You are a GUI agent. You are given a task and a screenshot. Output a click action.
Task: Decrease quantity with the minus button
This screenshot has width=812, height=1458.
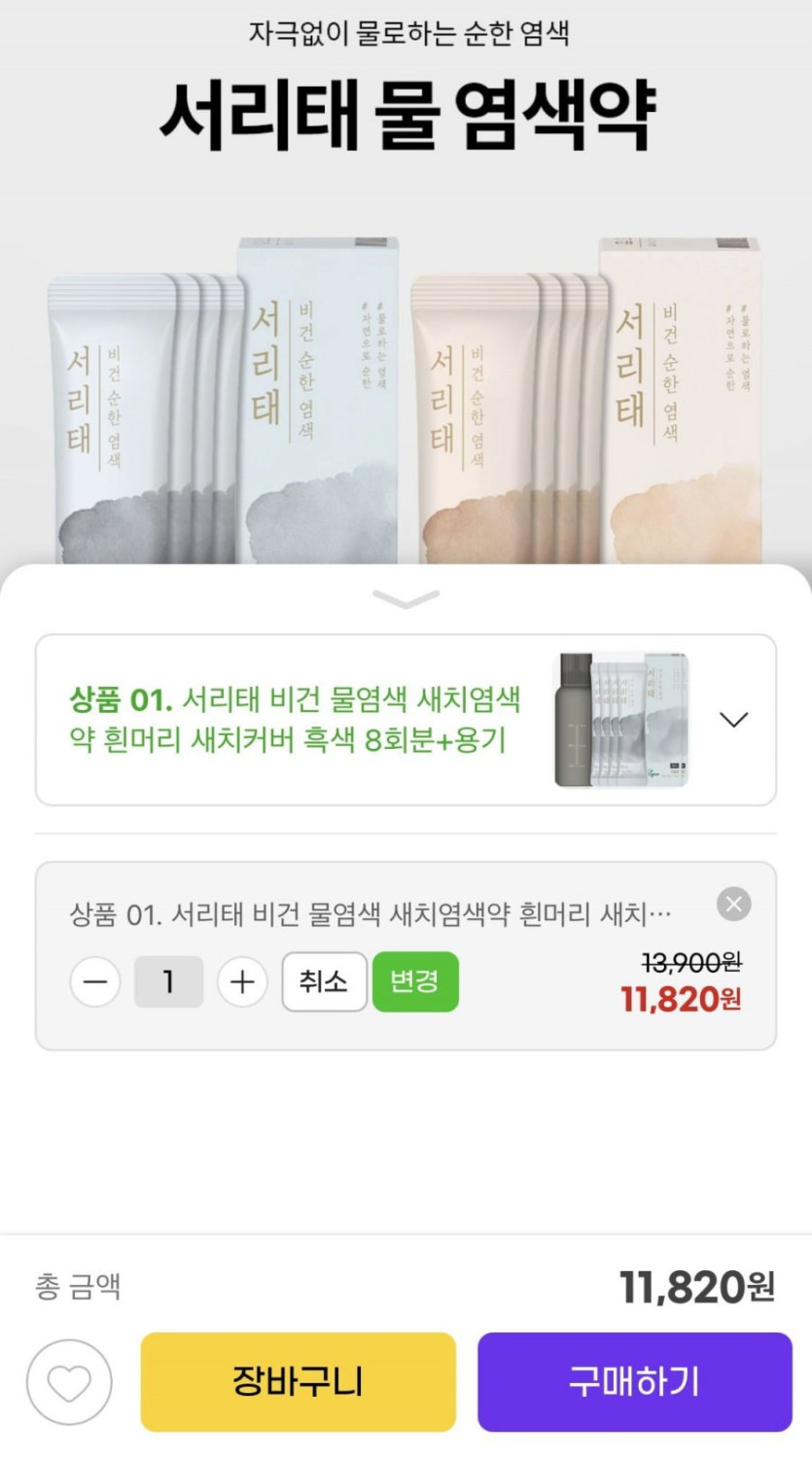[95, 981]
